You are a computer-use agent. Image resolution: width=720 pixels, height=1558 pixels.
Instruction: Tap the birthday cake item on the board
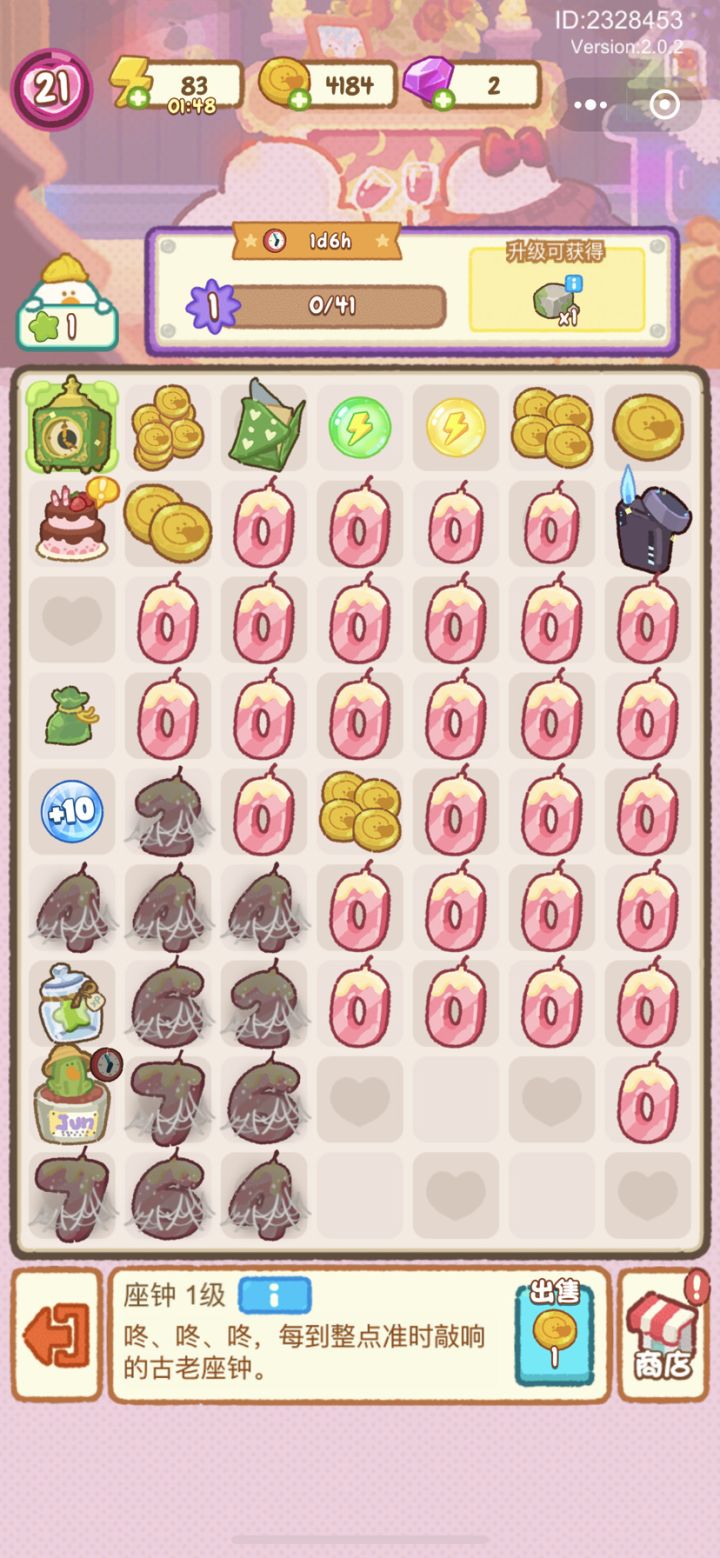(x=70, y=521)
